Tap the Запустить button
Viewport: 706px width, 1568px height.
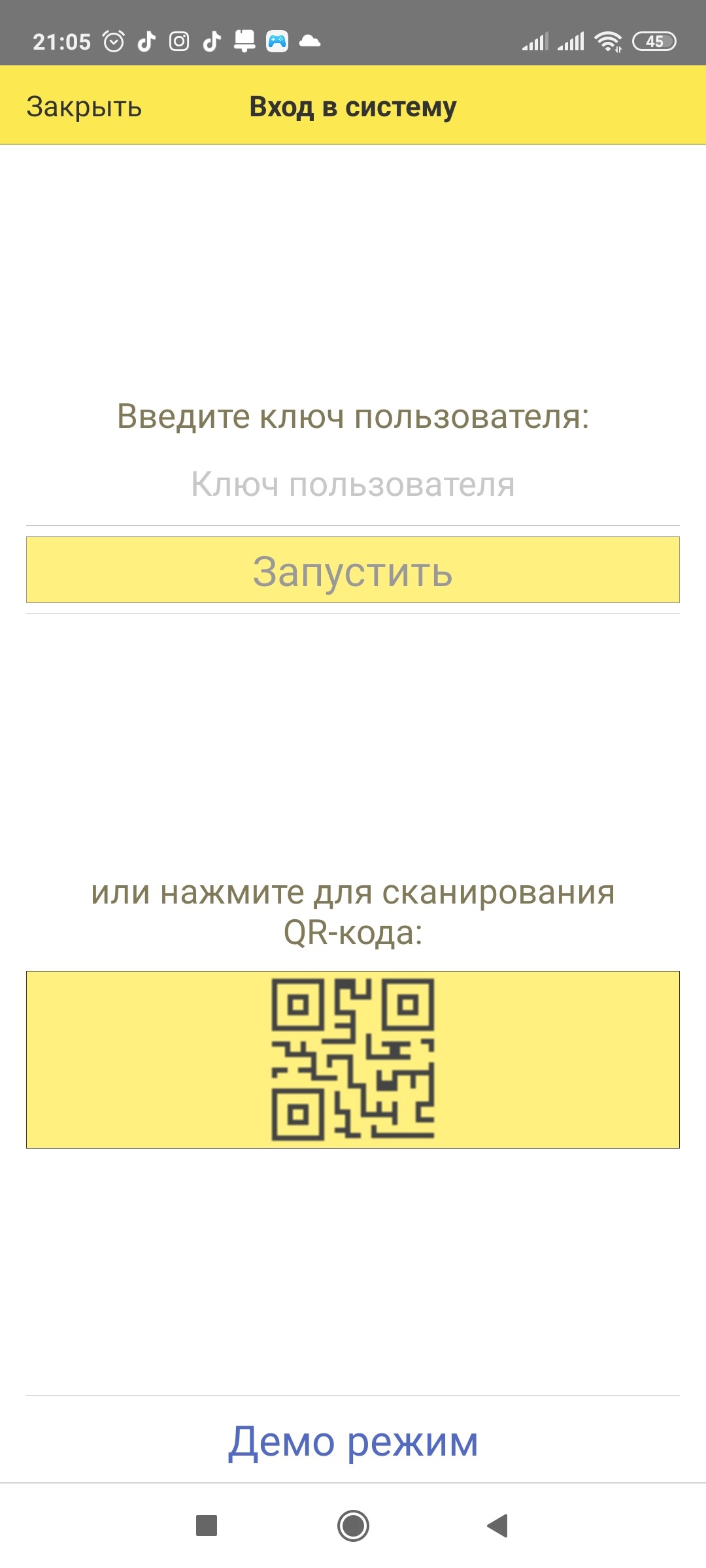point(353,570)
